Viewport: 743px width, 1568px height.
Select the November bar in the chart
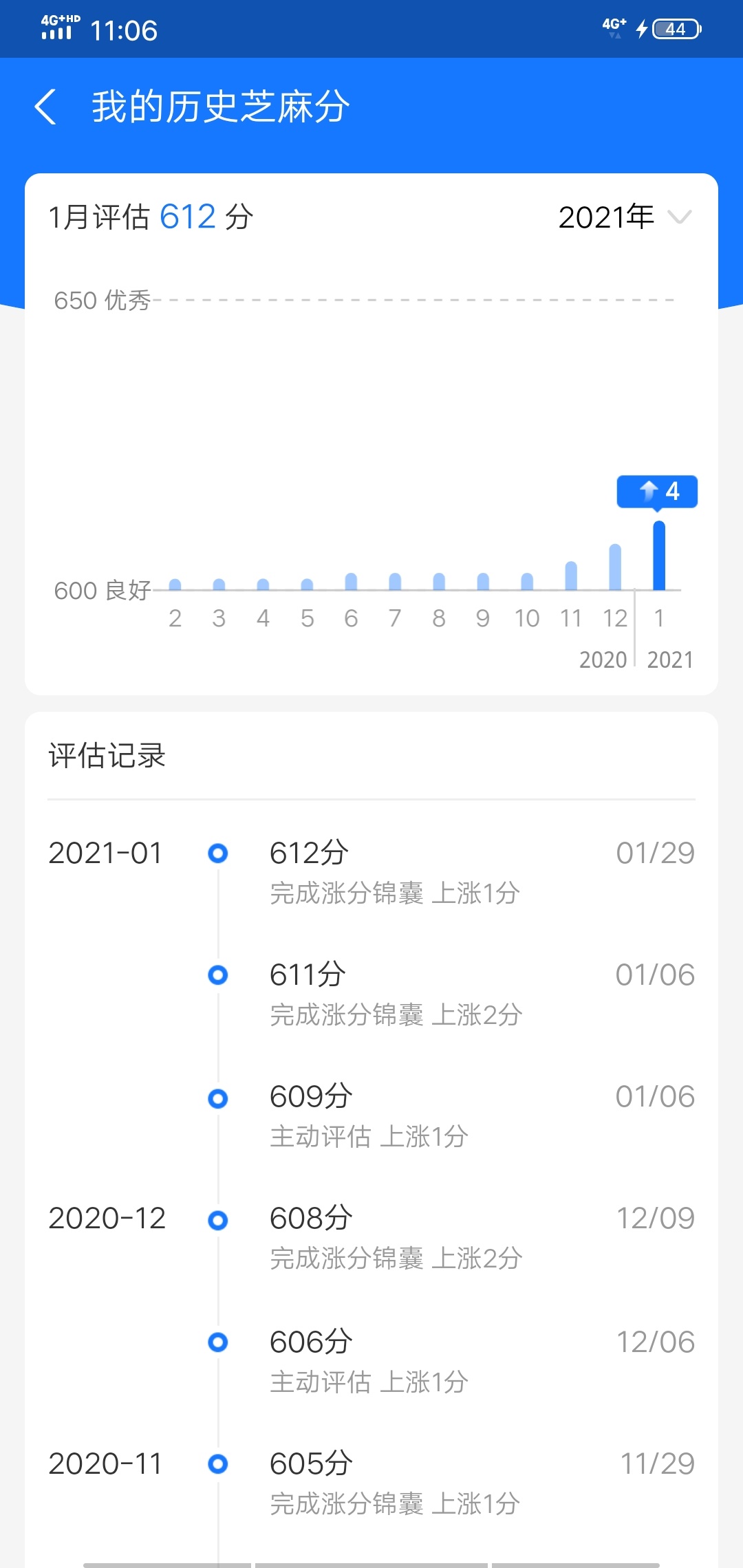[x=571, y=576]
